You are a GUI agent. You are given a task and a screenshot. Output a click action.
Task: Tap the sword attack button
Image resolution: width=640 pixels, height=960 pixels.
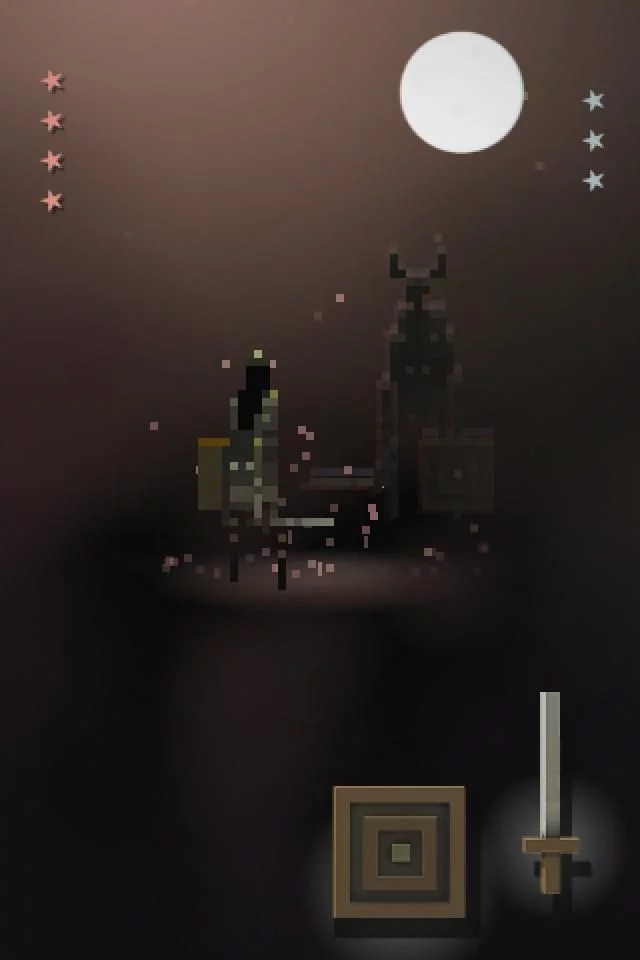(551, 792)
